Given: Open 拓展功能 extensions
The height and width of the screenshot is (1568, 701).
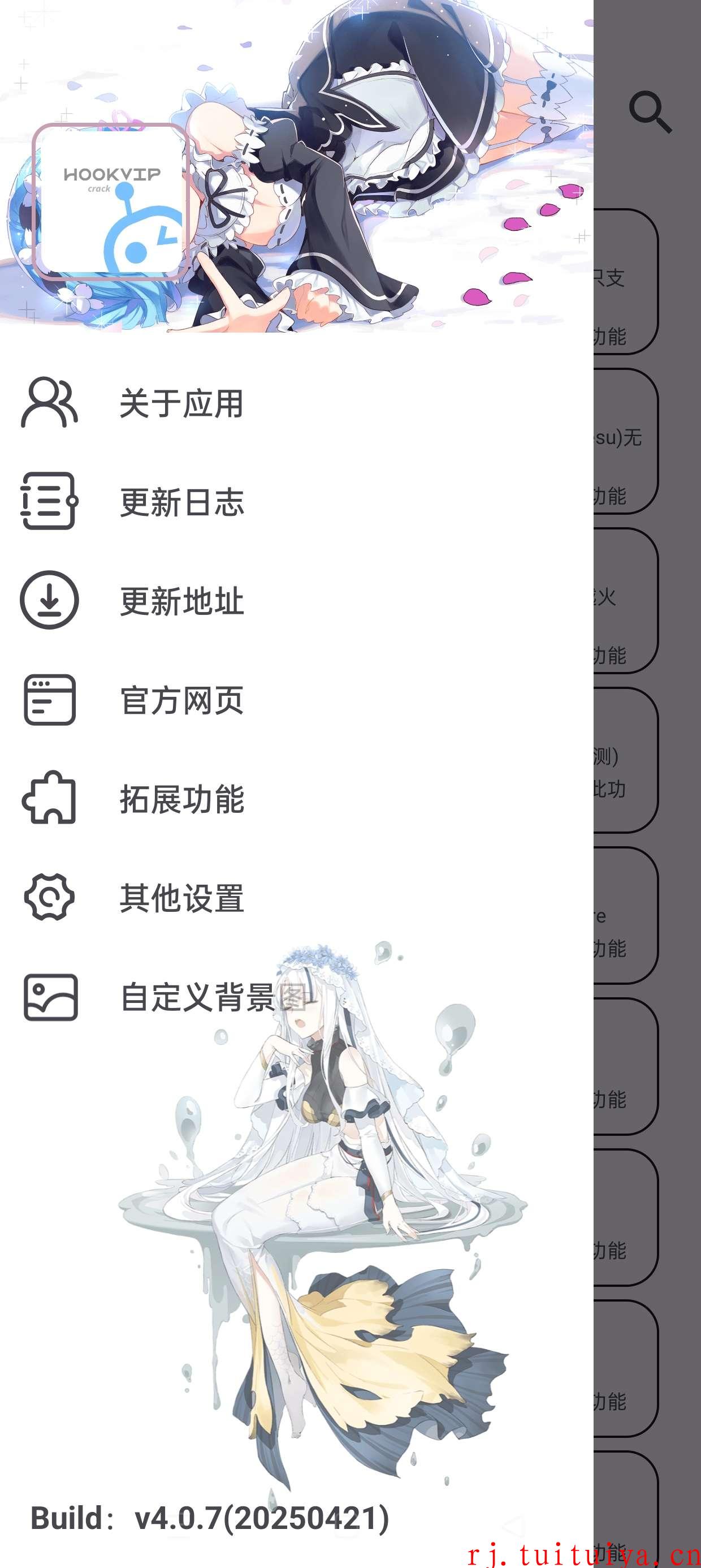Looking at the screenshot, I should pos(296,799).
